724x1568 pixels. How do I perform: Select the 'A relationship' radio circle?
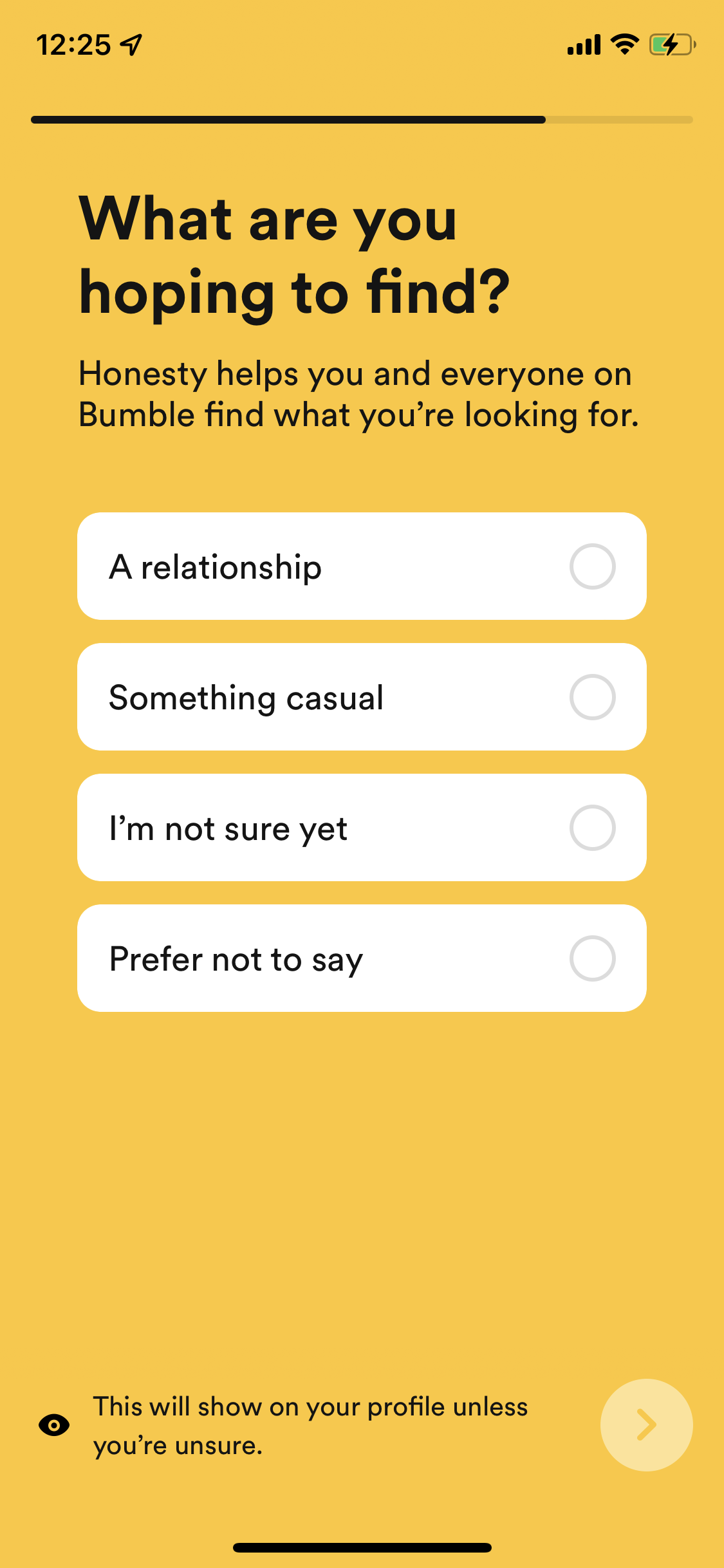[592, 566]
